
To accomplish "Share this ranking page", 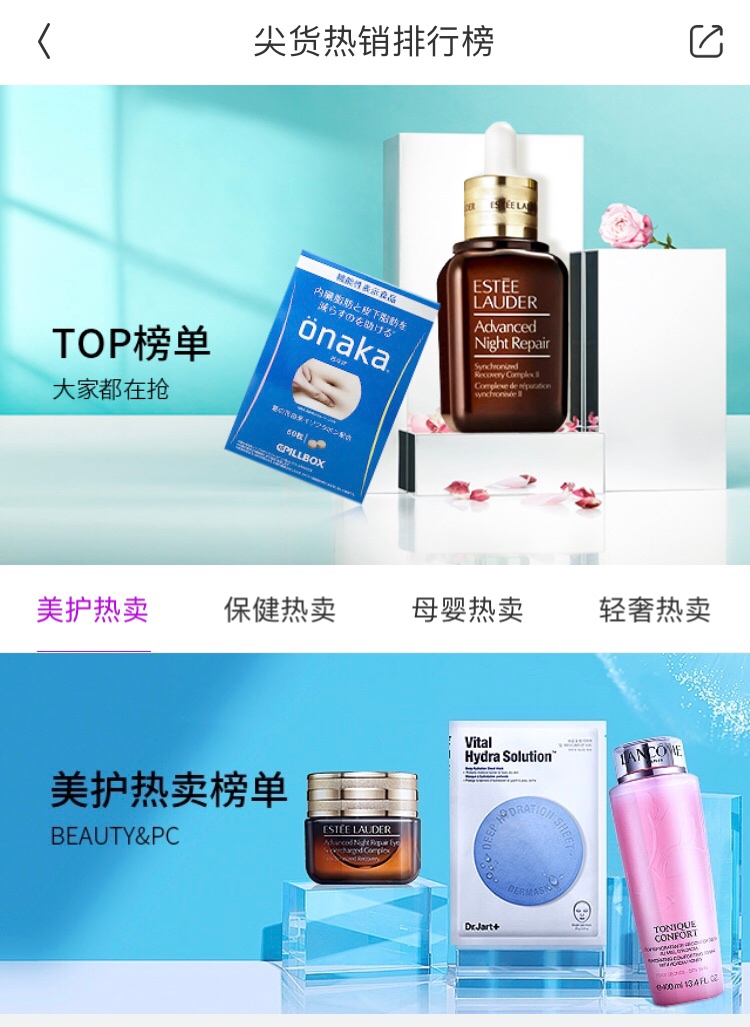I will tap(706, 41).
